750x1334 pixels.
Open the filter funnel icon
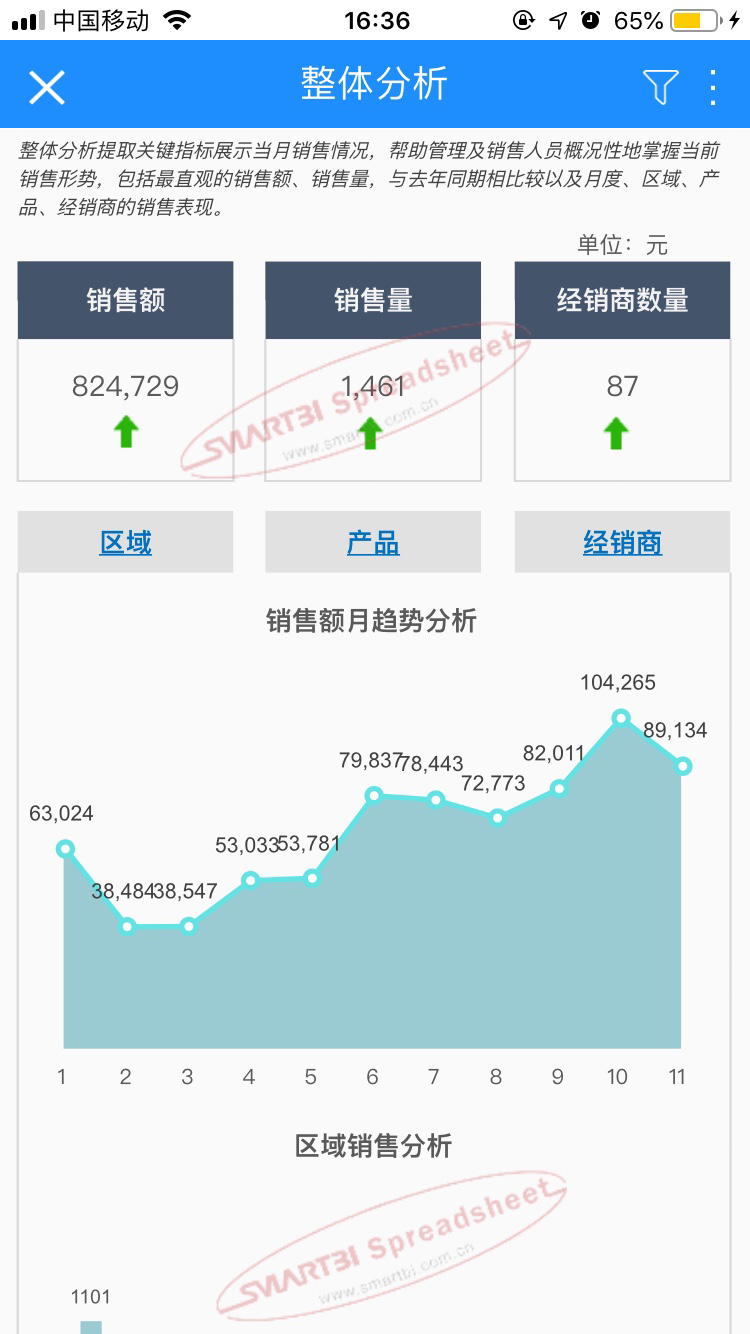(x=660, y=87)
